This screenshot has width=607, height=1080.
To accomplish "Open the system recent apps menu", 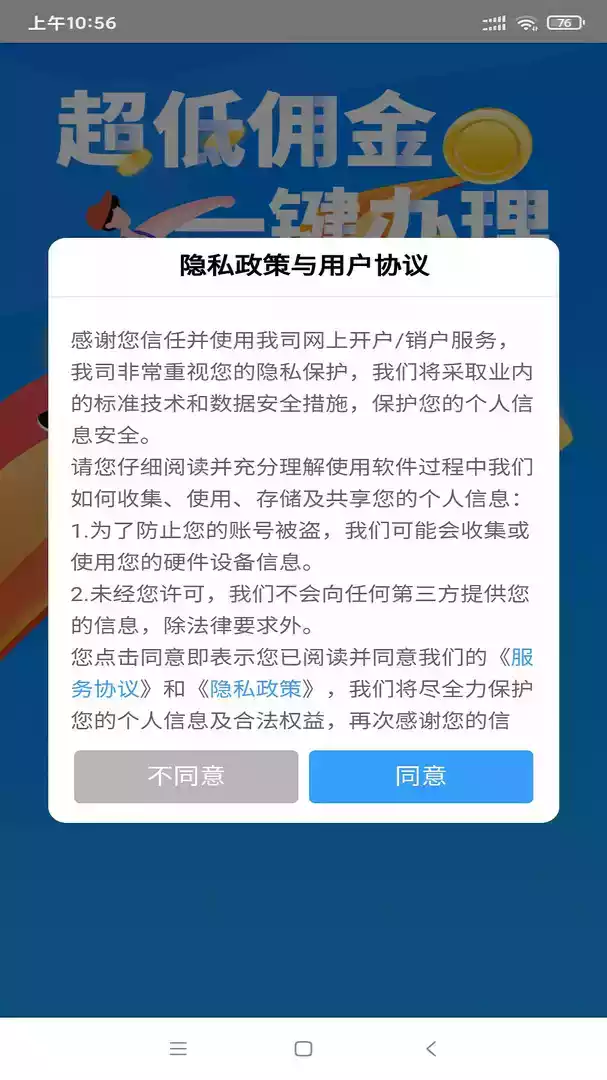I will [x=178, y=1049].
